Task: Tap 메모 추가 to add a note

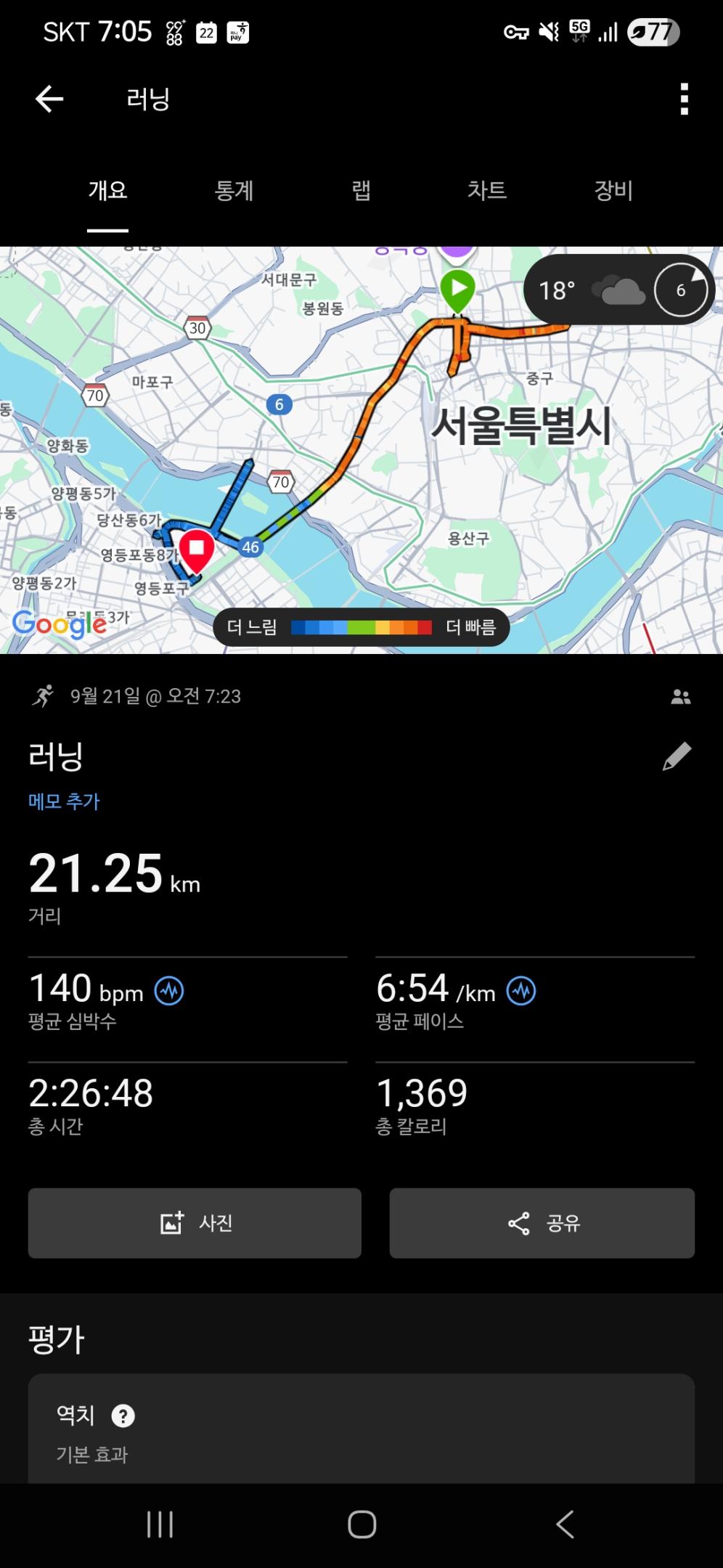Action: click(64, 801)
